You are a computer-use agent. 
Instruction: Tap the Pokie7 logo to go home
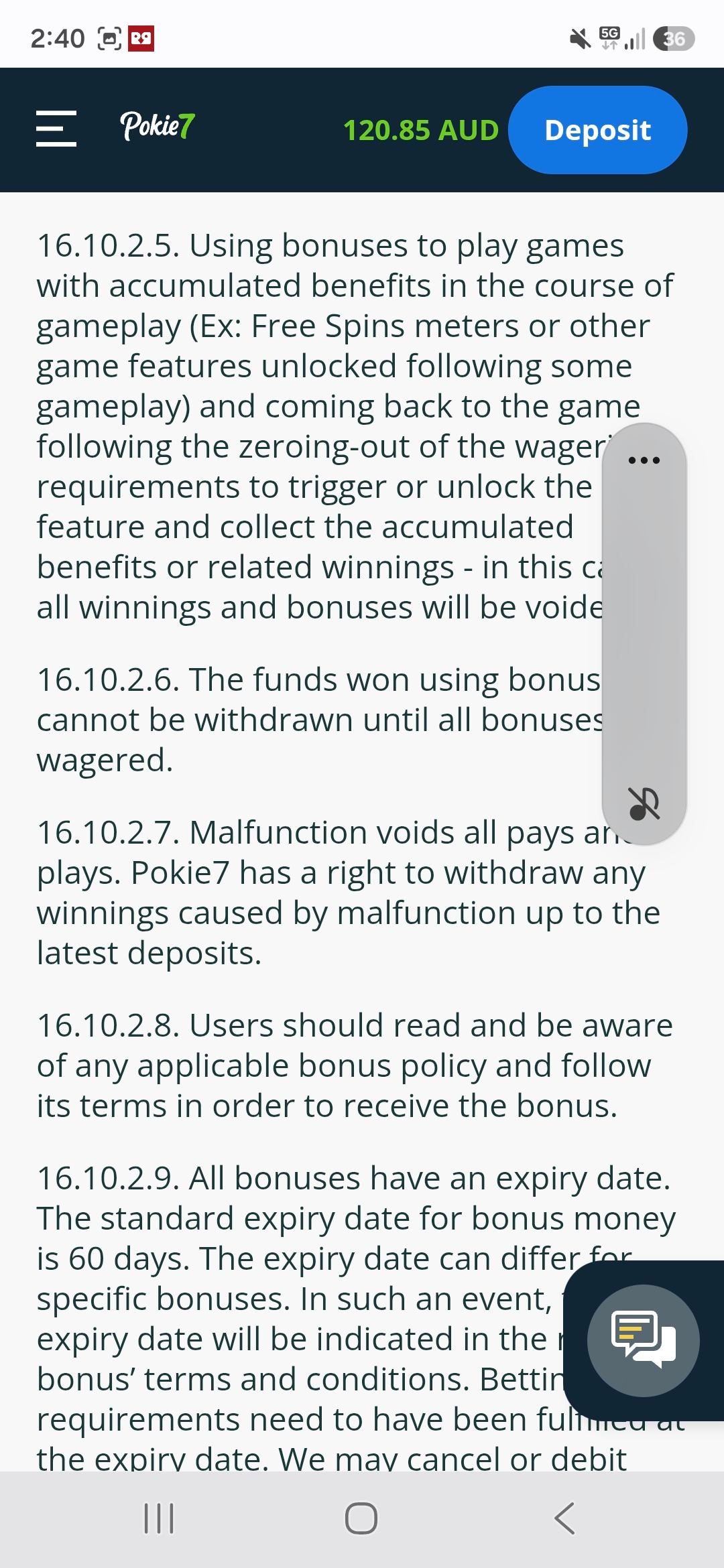click(158, 125)
